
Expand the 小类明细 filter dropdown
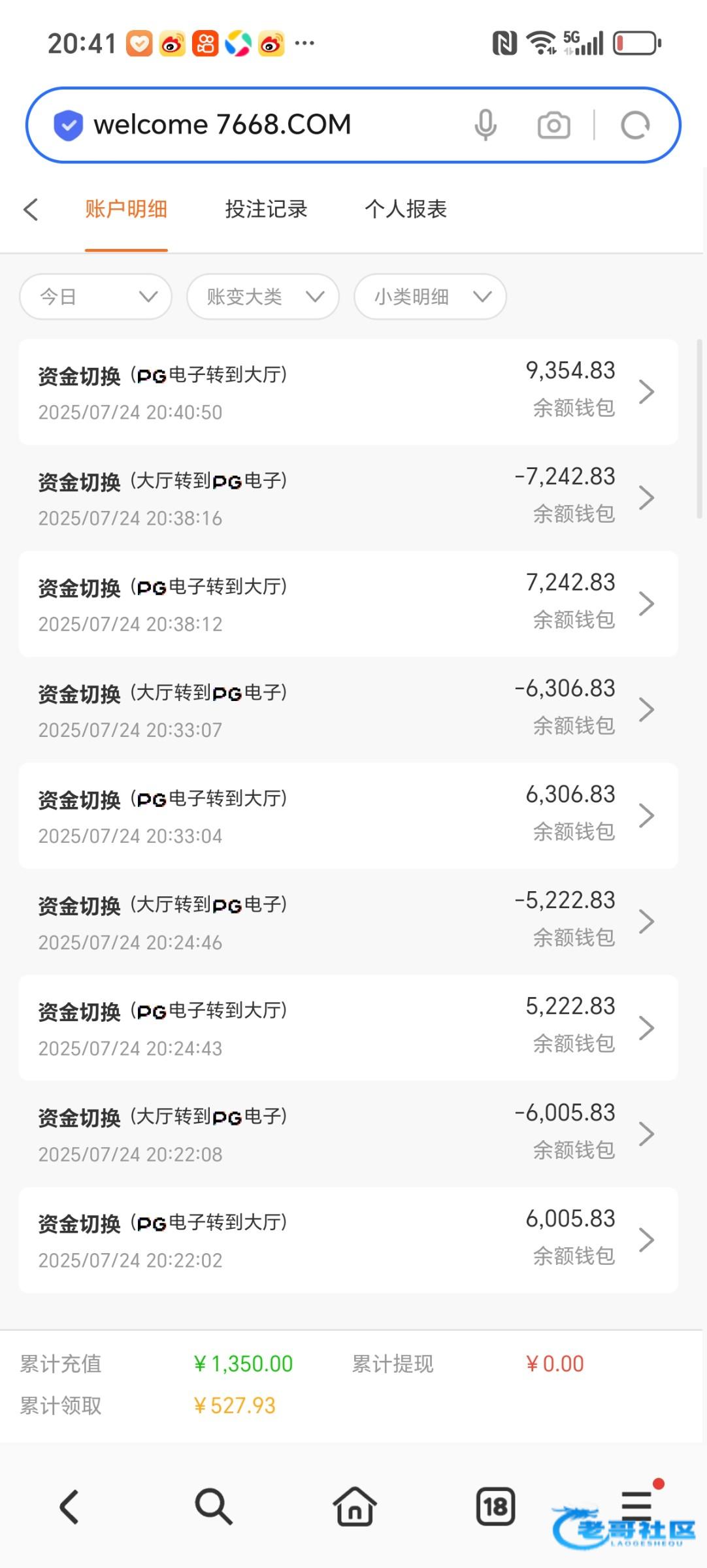click(x=430, y=297)
